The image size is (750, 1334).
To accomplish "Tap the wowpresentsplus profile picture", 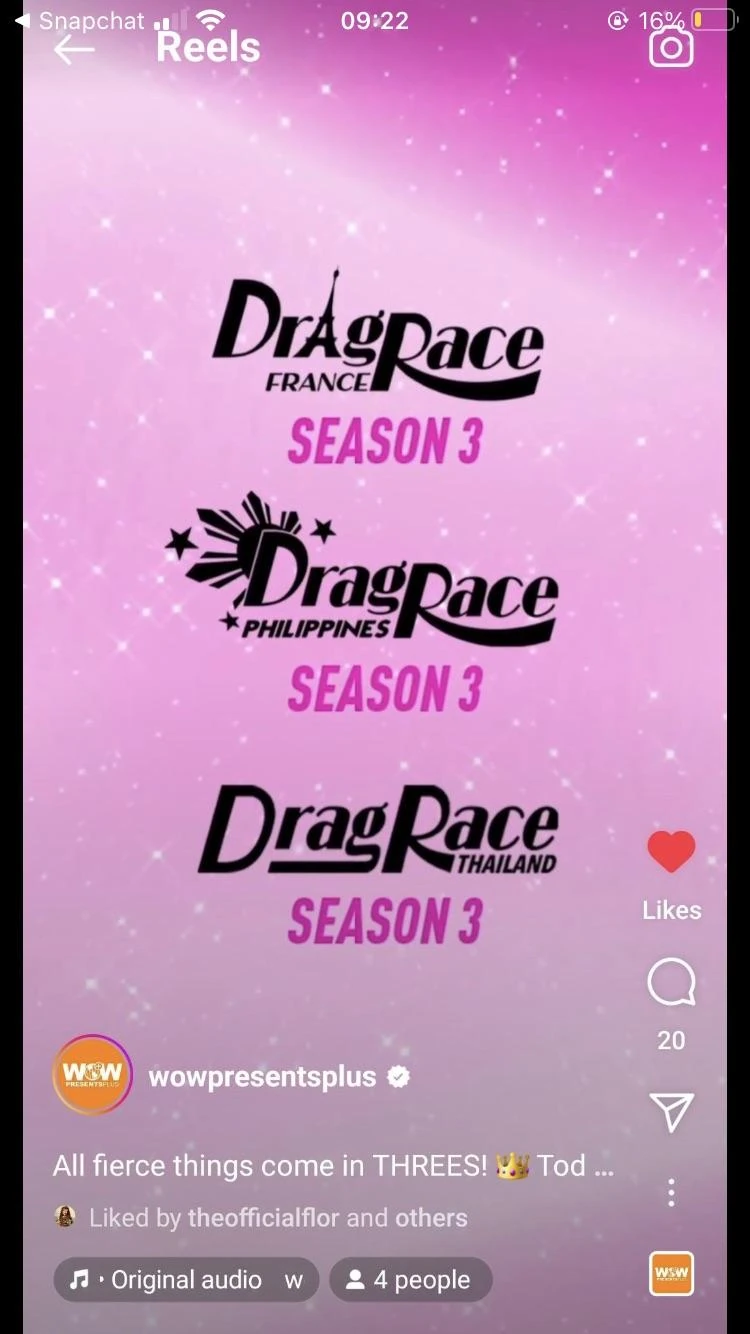I will [92, 1076].
